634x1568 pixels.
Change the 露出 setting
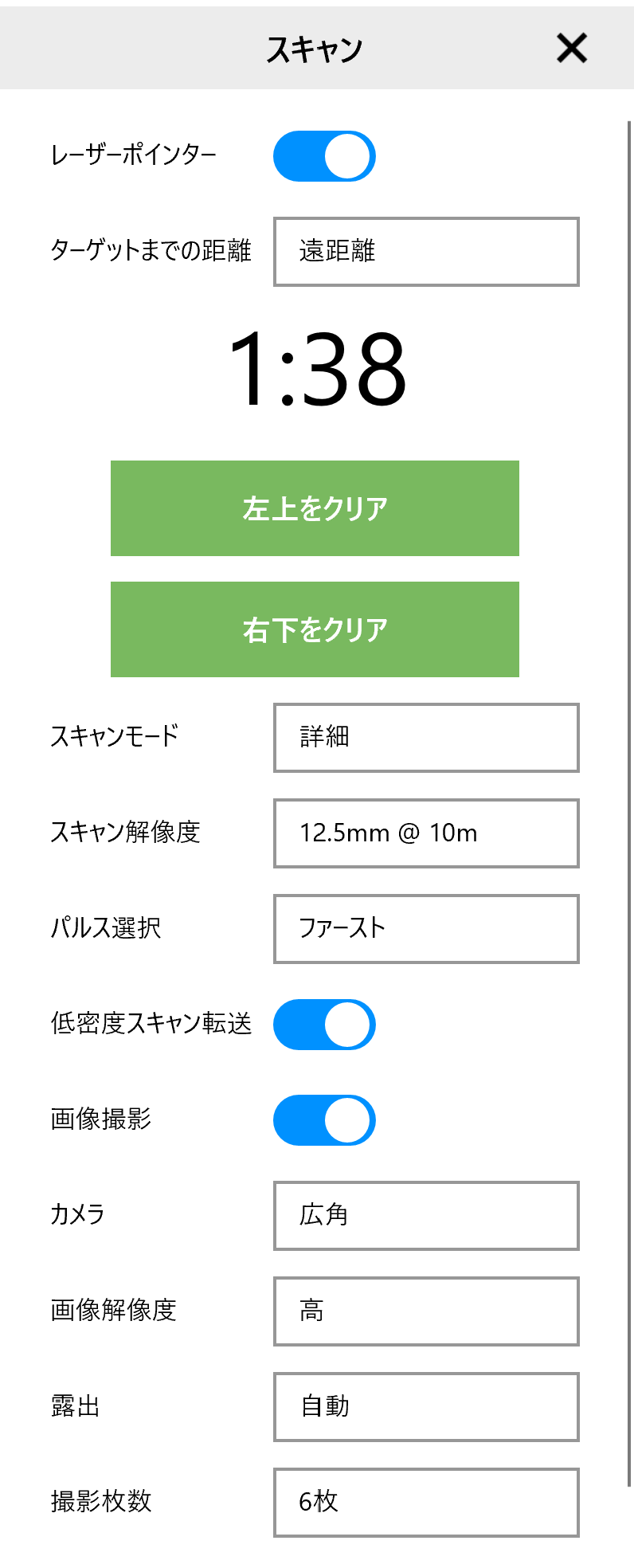[426, 1407]
